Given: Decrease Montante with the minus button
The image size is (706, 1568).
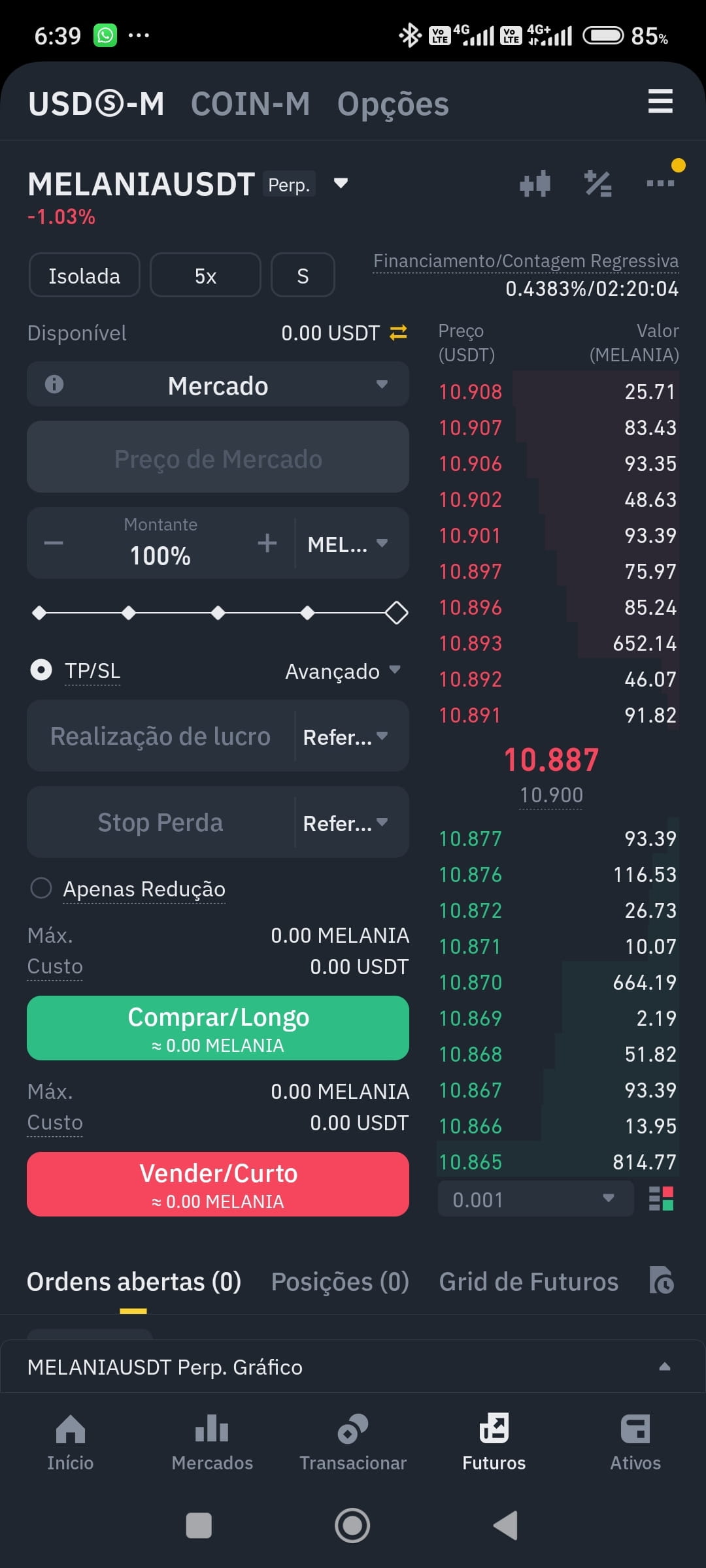Looking at the screenshot, I should [x=54, y=543].
